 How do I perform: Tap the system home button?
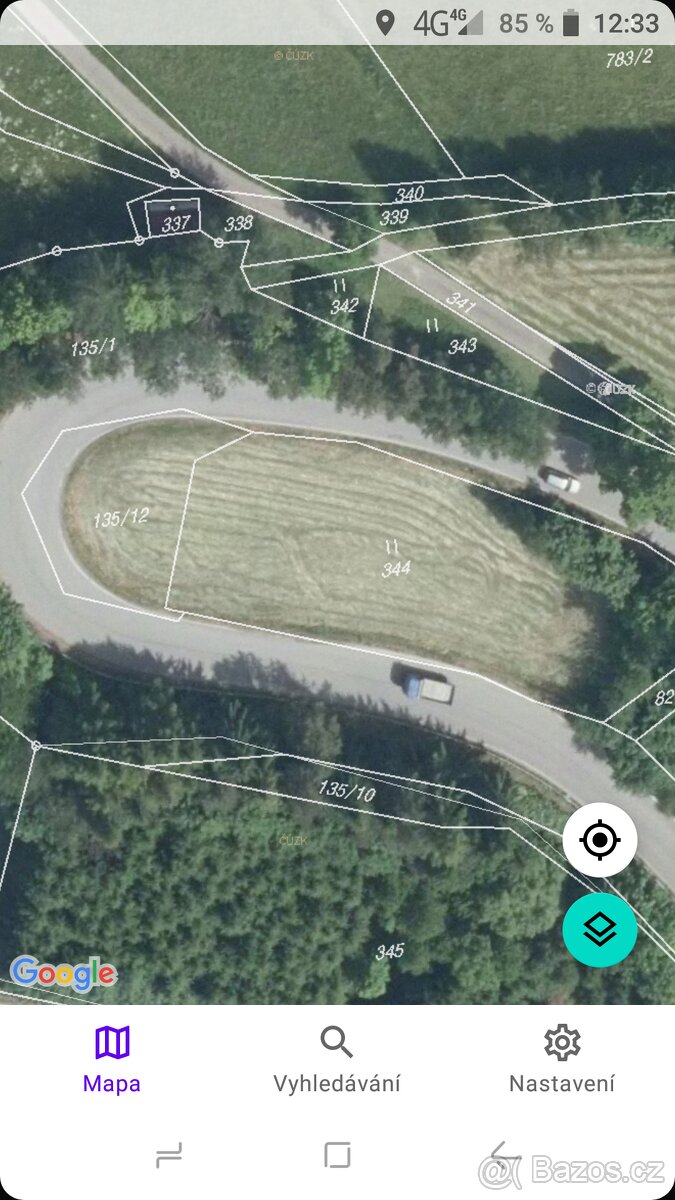337,1156
